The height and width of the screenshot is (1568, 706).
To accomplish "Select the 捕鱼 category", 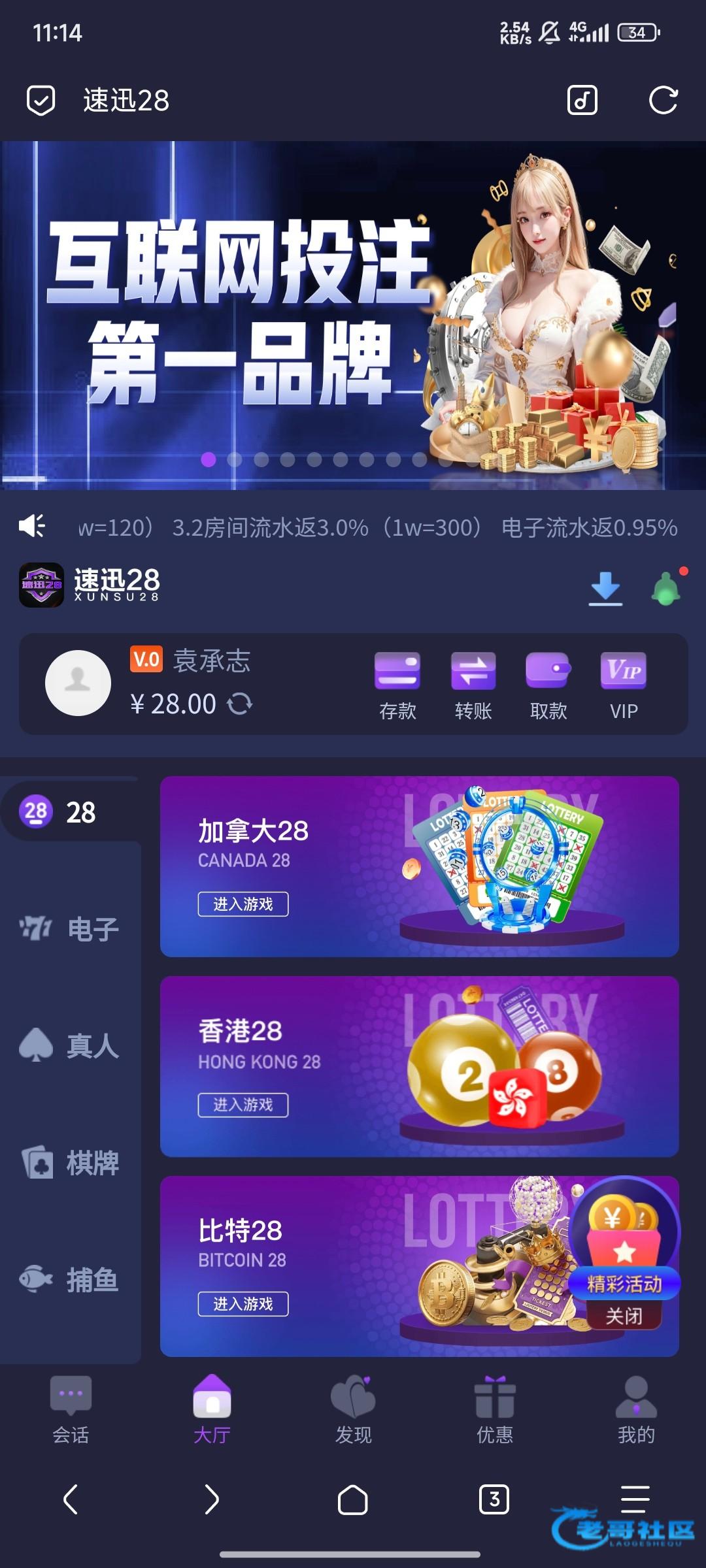I will tap(71, 1279).
